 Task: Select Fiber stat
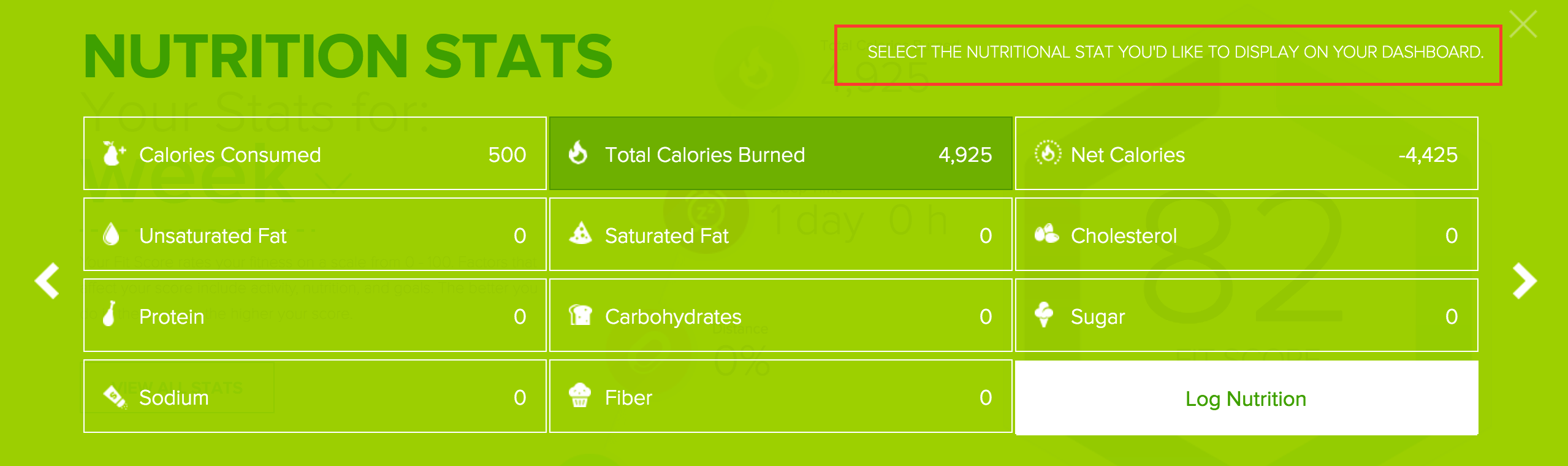click(780, 397)
